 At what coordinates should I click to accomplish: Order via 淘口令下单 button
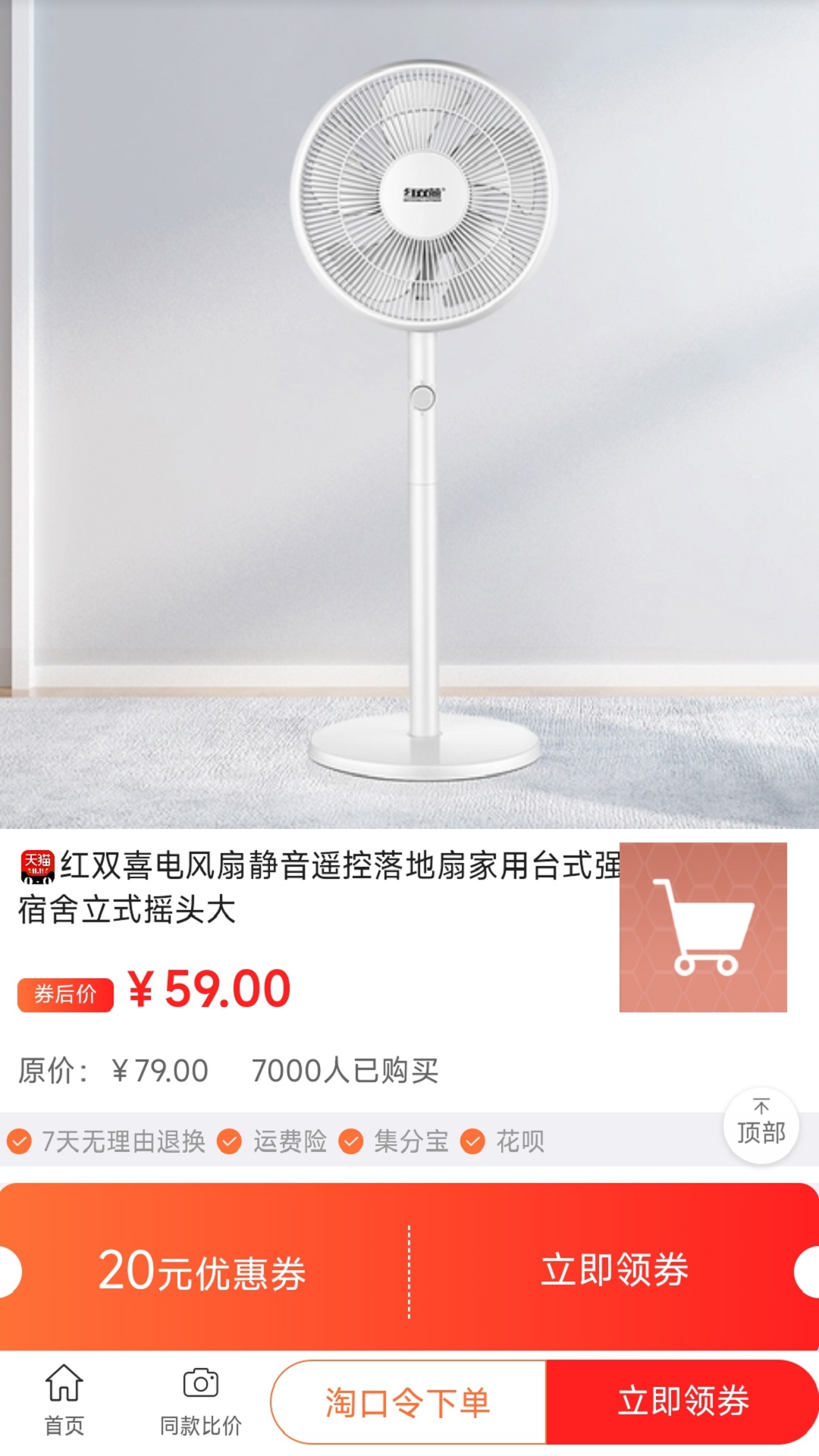(409, 1402)
